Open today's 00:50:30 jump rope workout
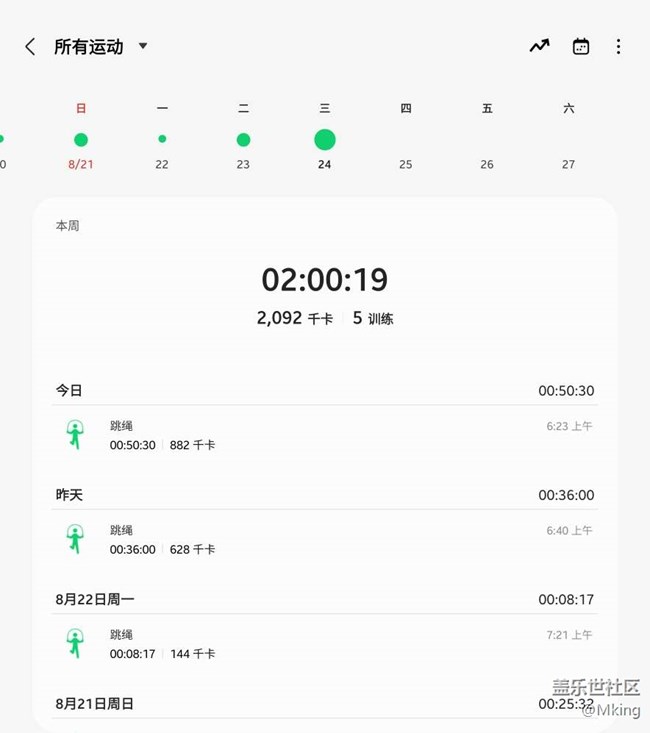 click(325, 435)
